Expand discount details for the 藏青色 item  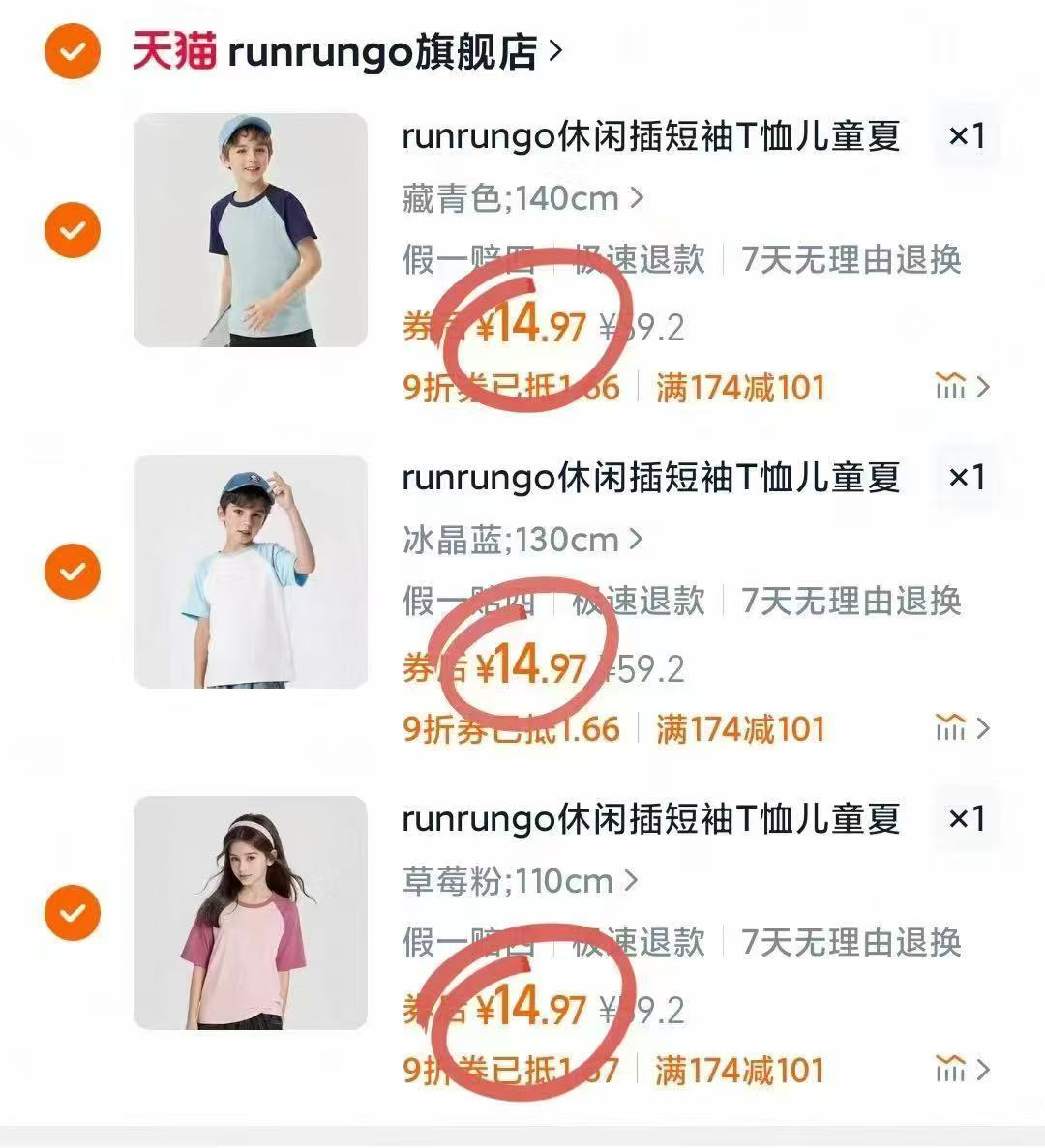[963, 388]
